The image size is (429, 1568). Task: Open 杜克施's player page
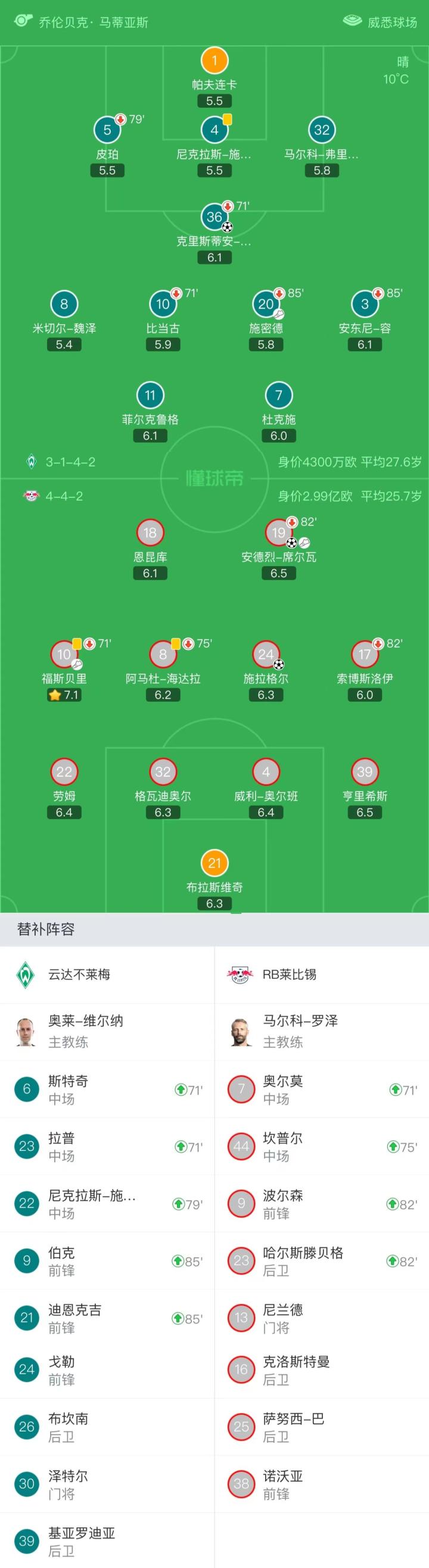point(279,396)
